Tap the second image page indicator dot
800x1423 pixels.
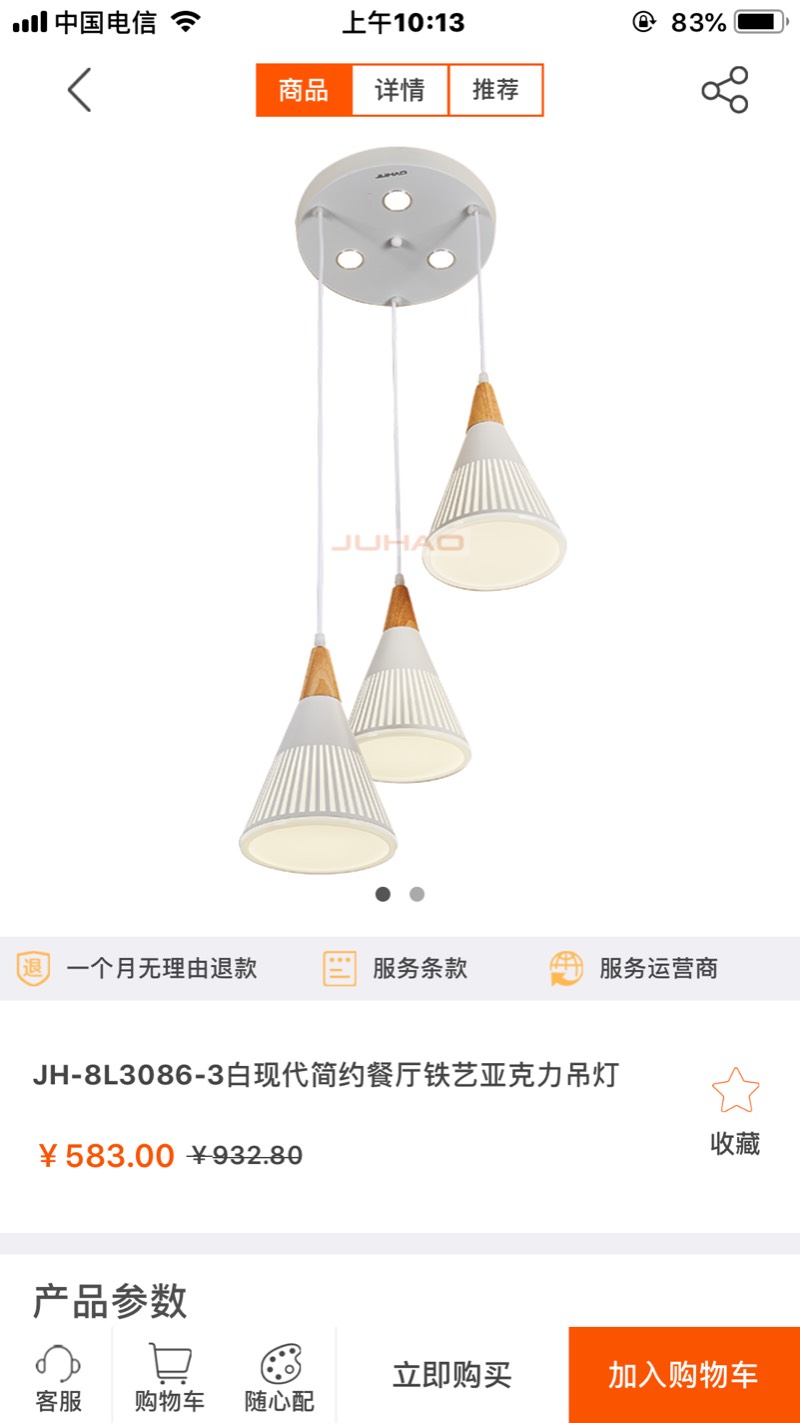click(417, 894)
